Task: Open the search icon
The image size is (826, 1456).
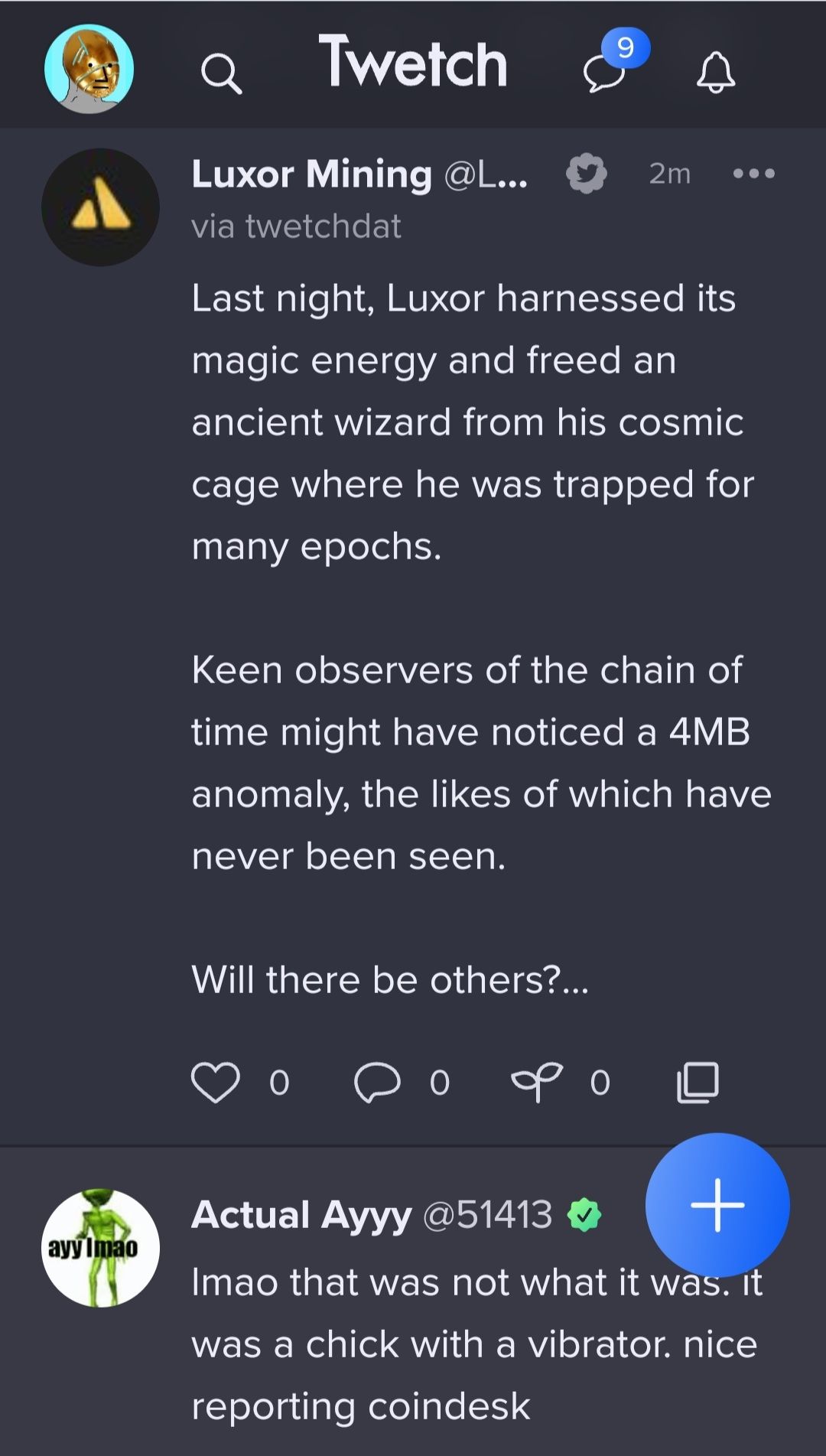Action: [x=221, y=74]
